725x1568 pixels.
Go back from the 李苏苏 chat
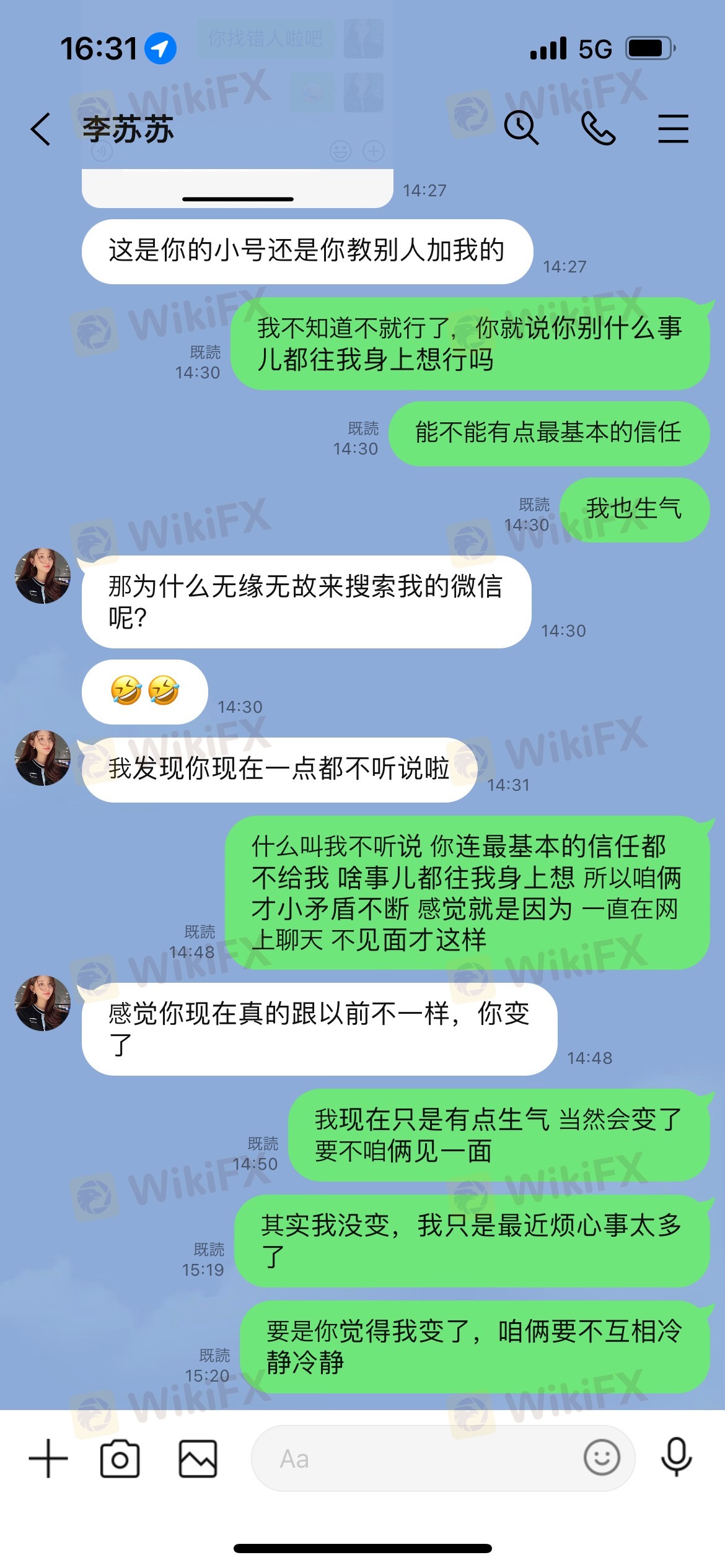[x=41, y=129]
